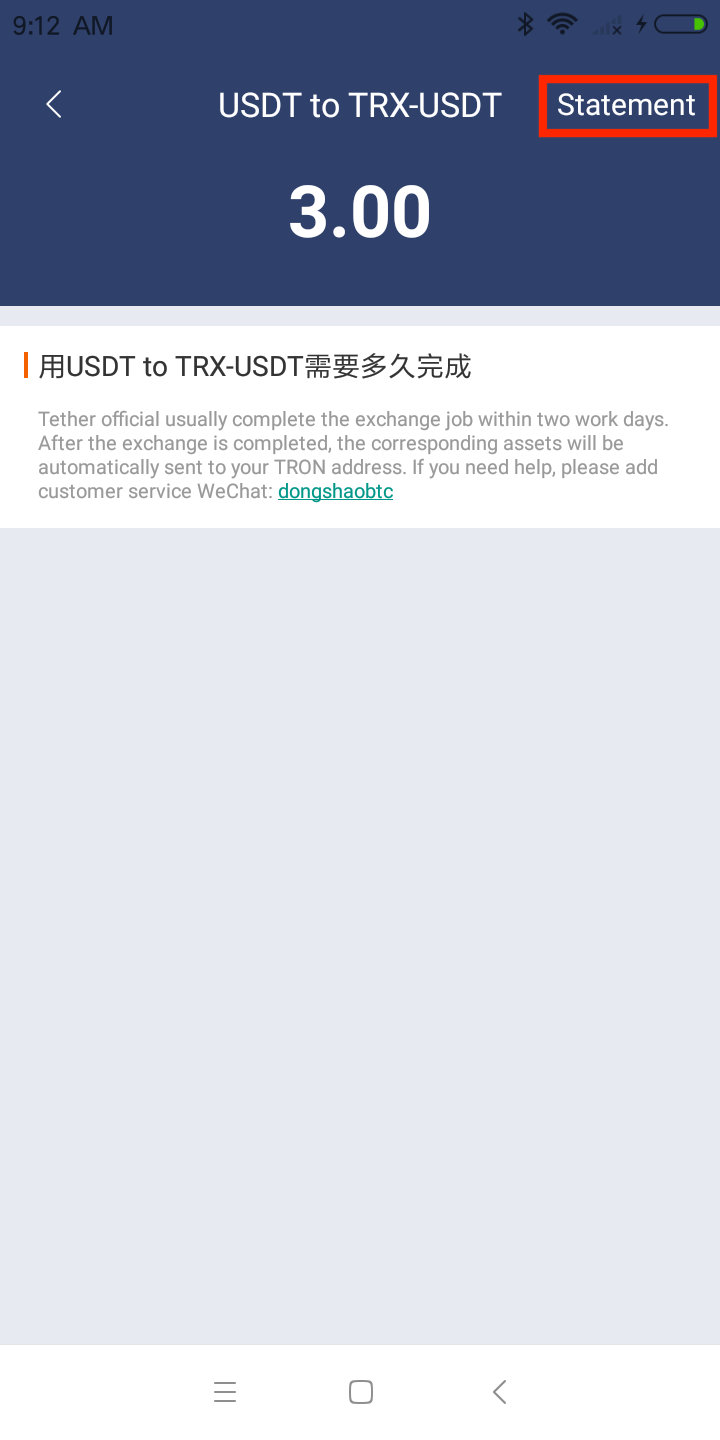Go back using the header arrow
The image size is (720, 1440).
(54, 104)
